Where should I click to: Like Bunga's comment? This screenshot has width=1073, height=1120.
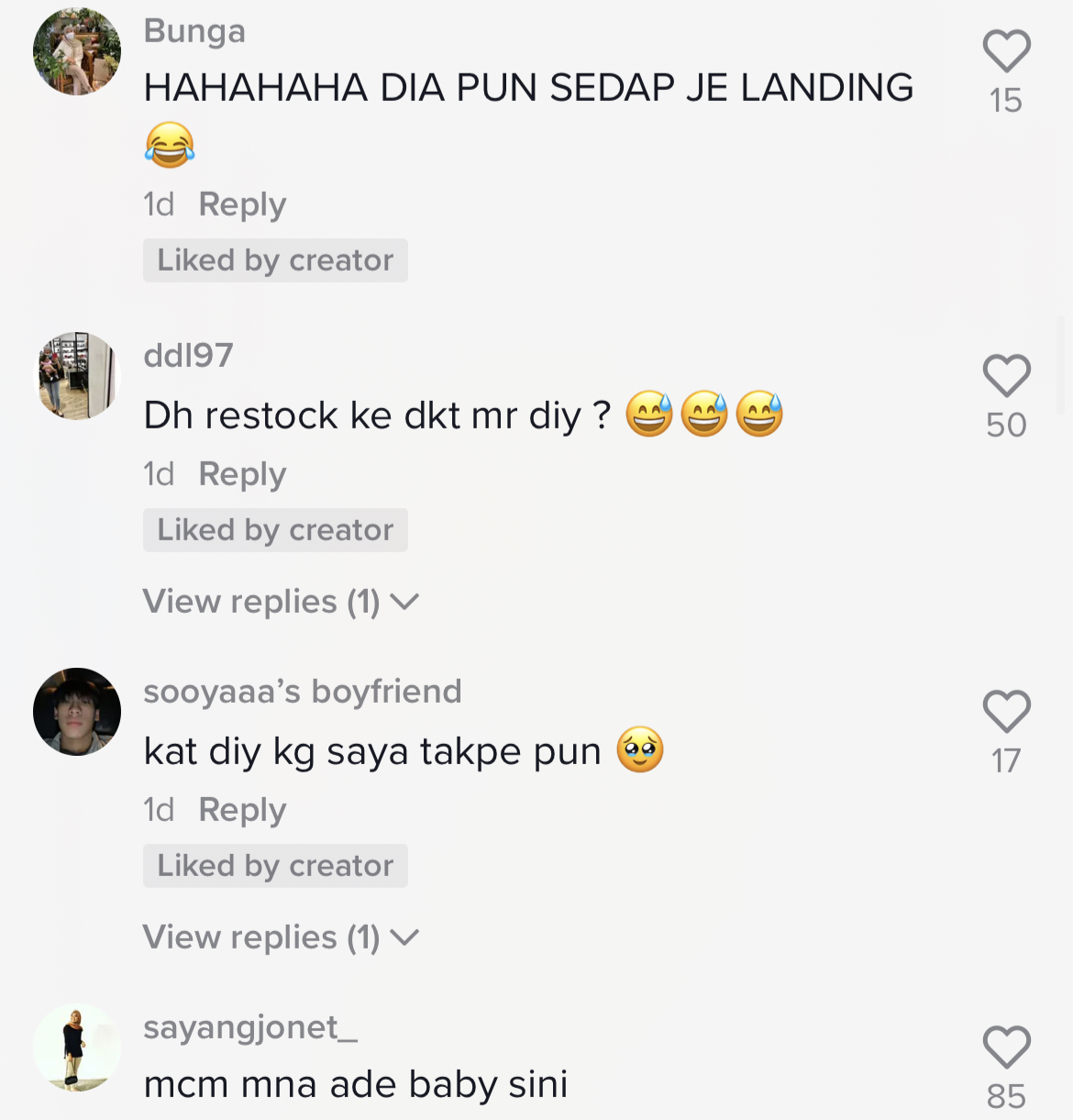point(1006,51)
